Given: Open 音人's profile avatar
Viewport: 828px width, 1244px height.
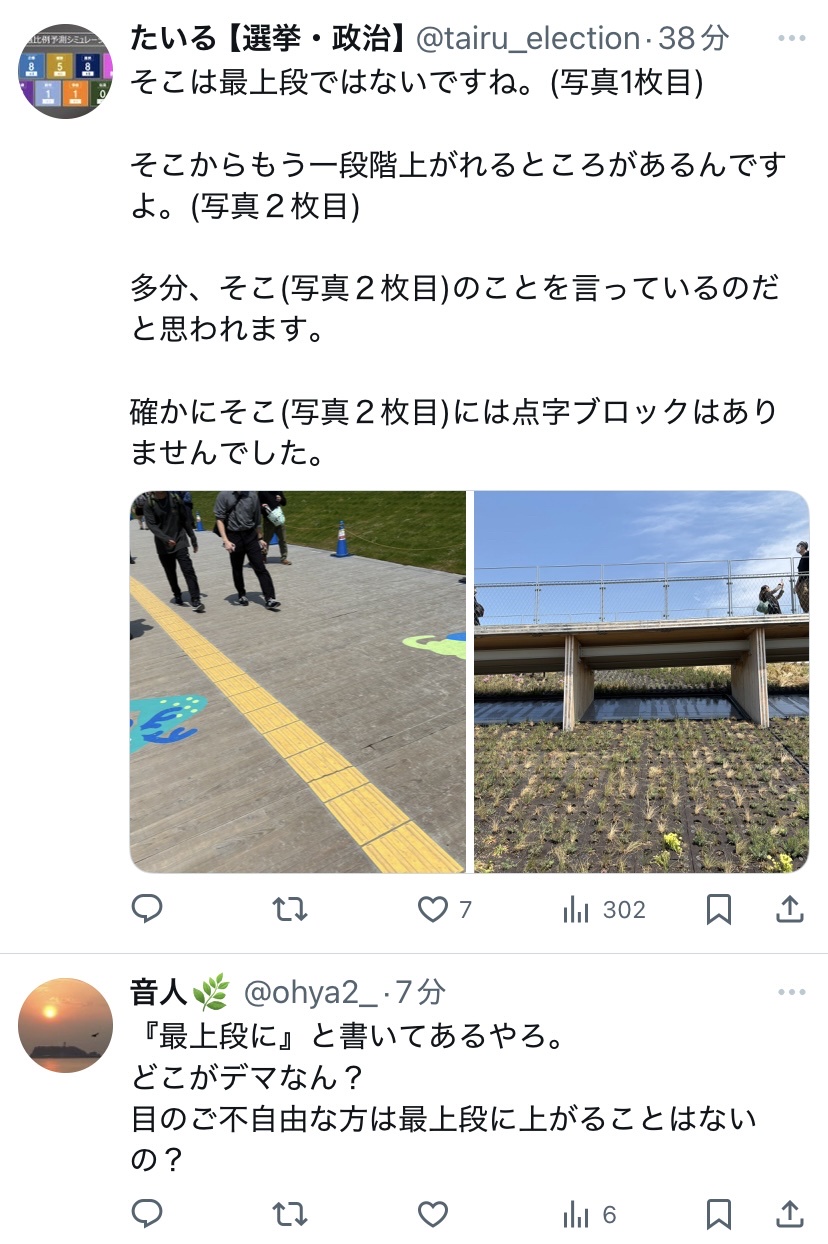Looking at the screenshot, I should coord(66,1025).
